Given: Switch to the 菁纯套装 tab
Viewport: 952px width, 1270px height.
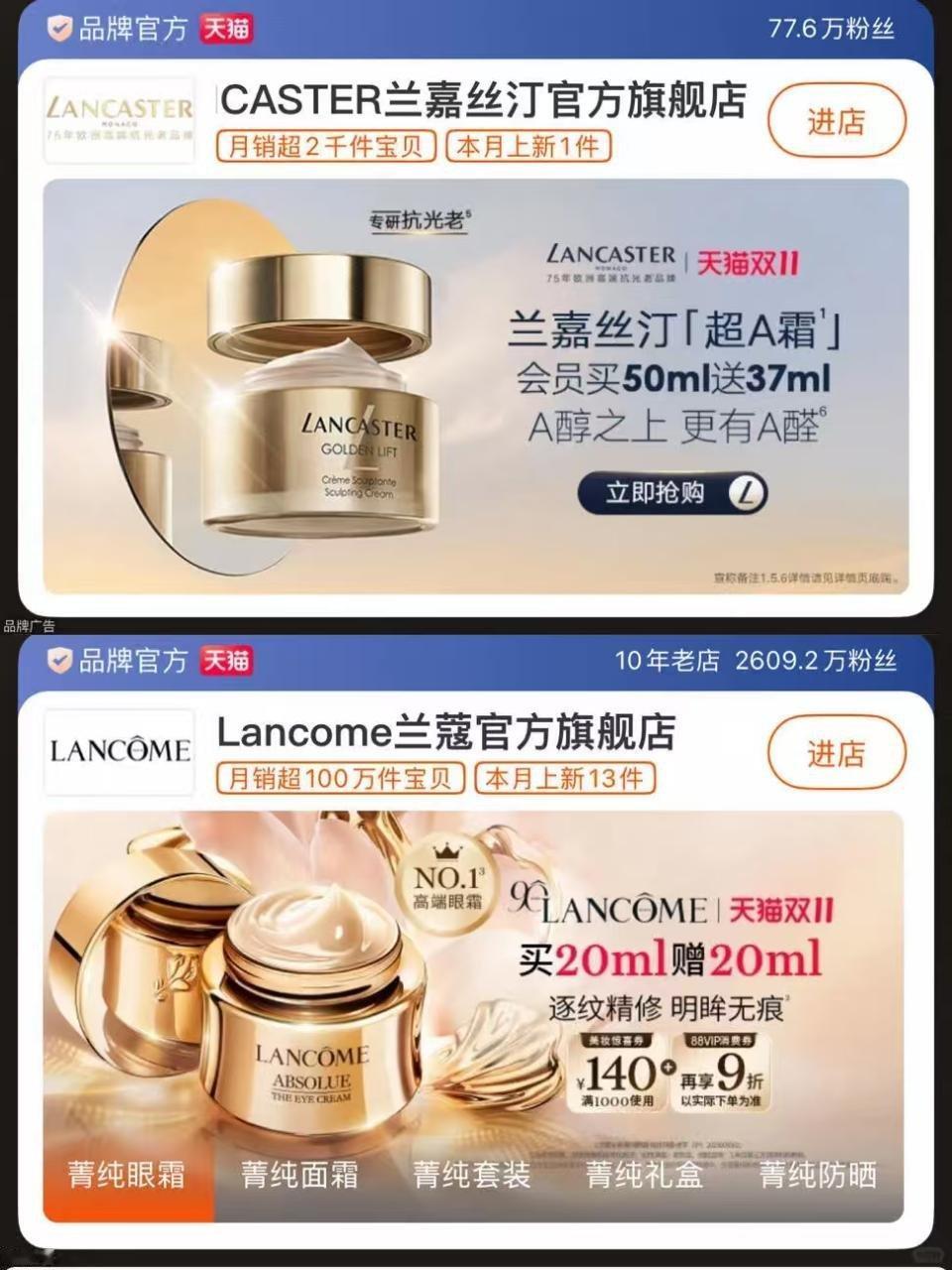Looking at the screenshot, I should pos(473,1176).
